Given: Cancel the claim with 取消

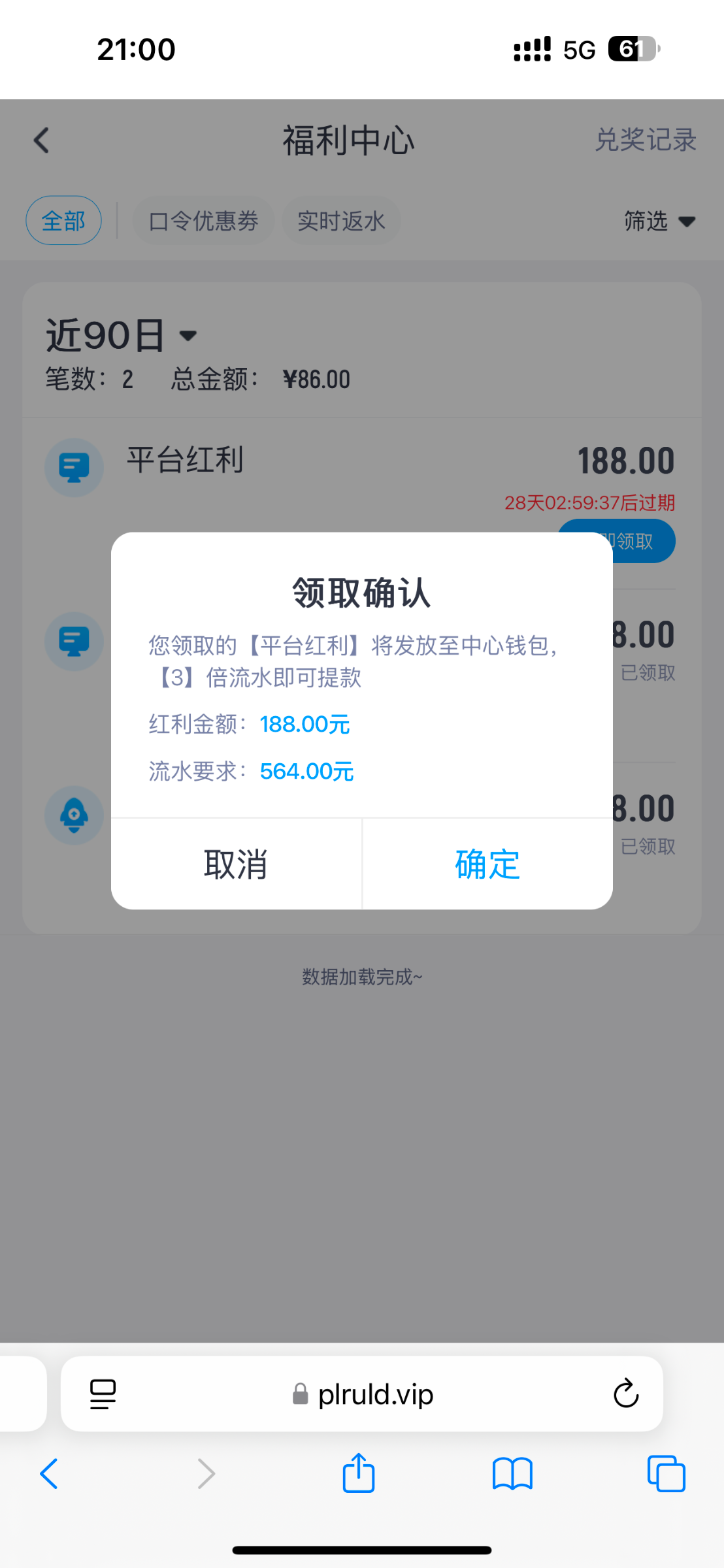Looking at the screenshot, I should [236, 864].
